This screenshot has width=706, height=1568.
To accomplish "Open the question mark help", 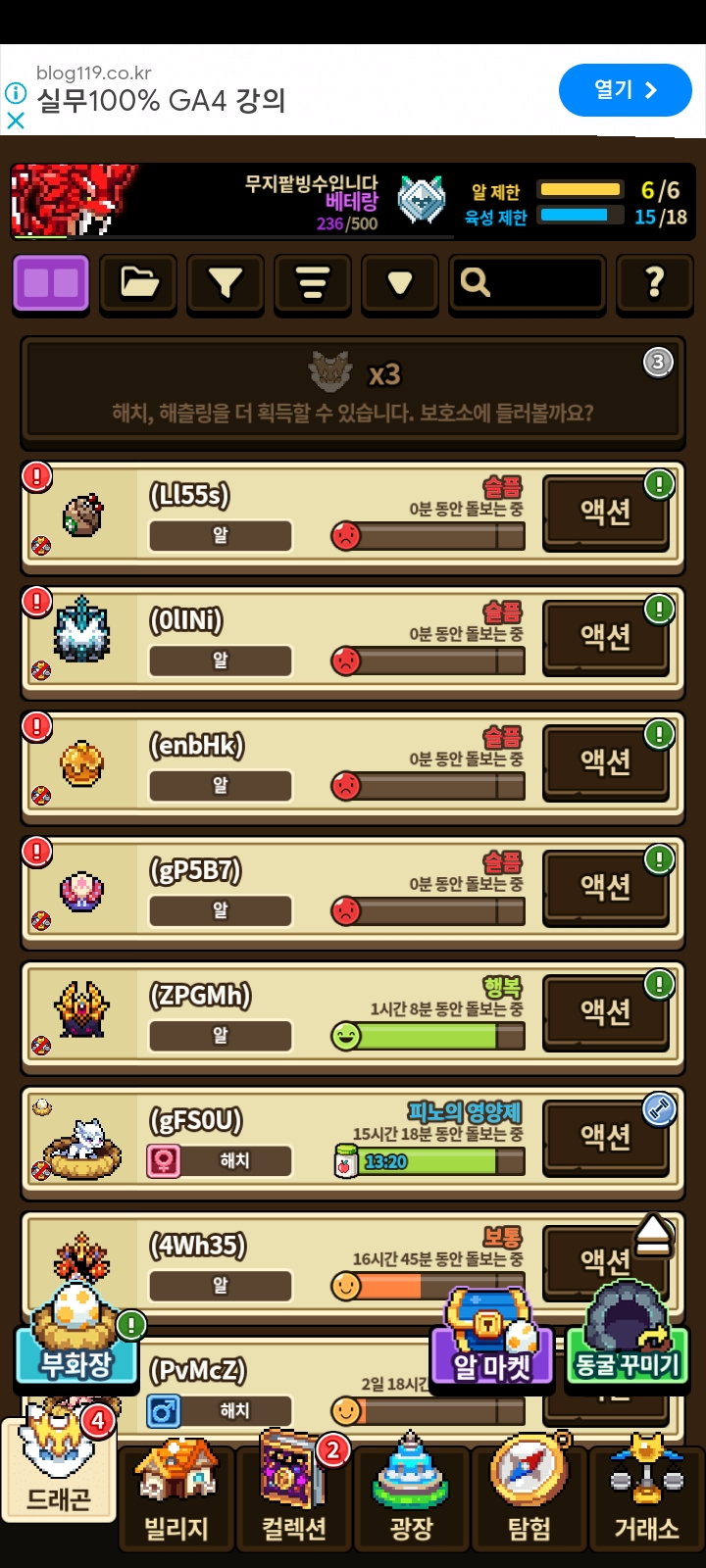I will 654,284.
